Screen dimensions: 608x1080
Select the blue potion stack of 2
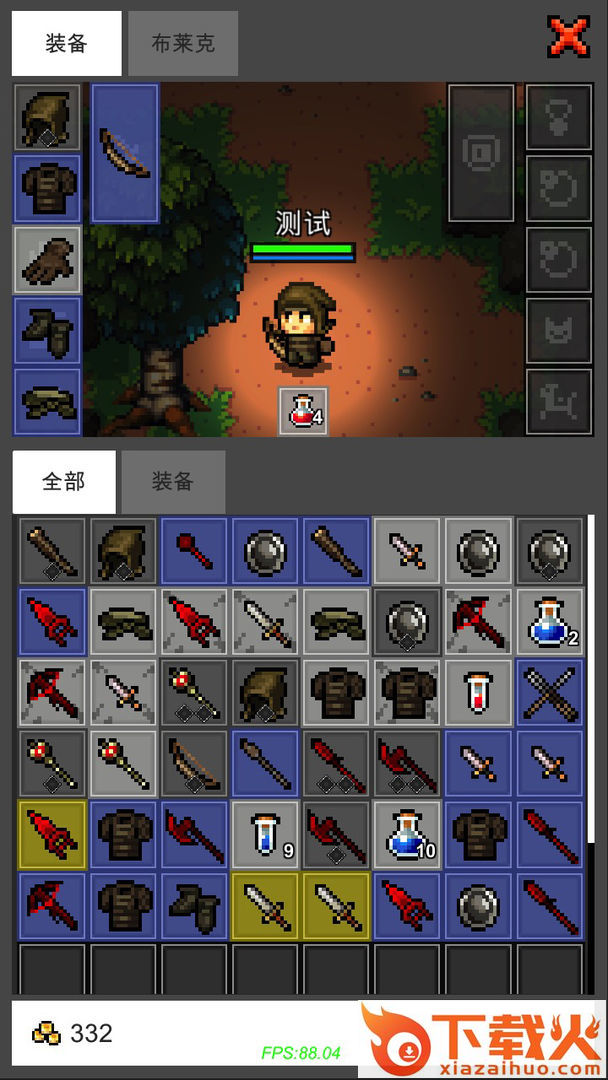[x=549, y=621]
